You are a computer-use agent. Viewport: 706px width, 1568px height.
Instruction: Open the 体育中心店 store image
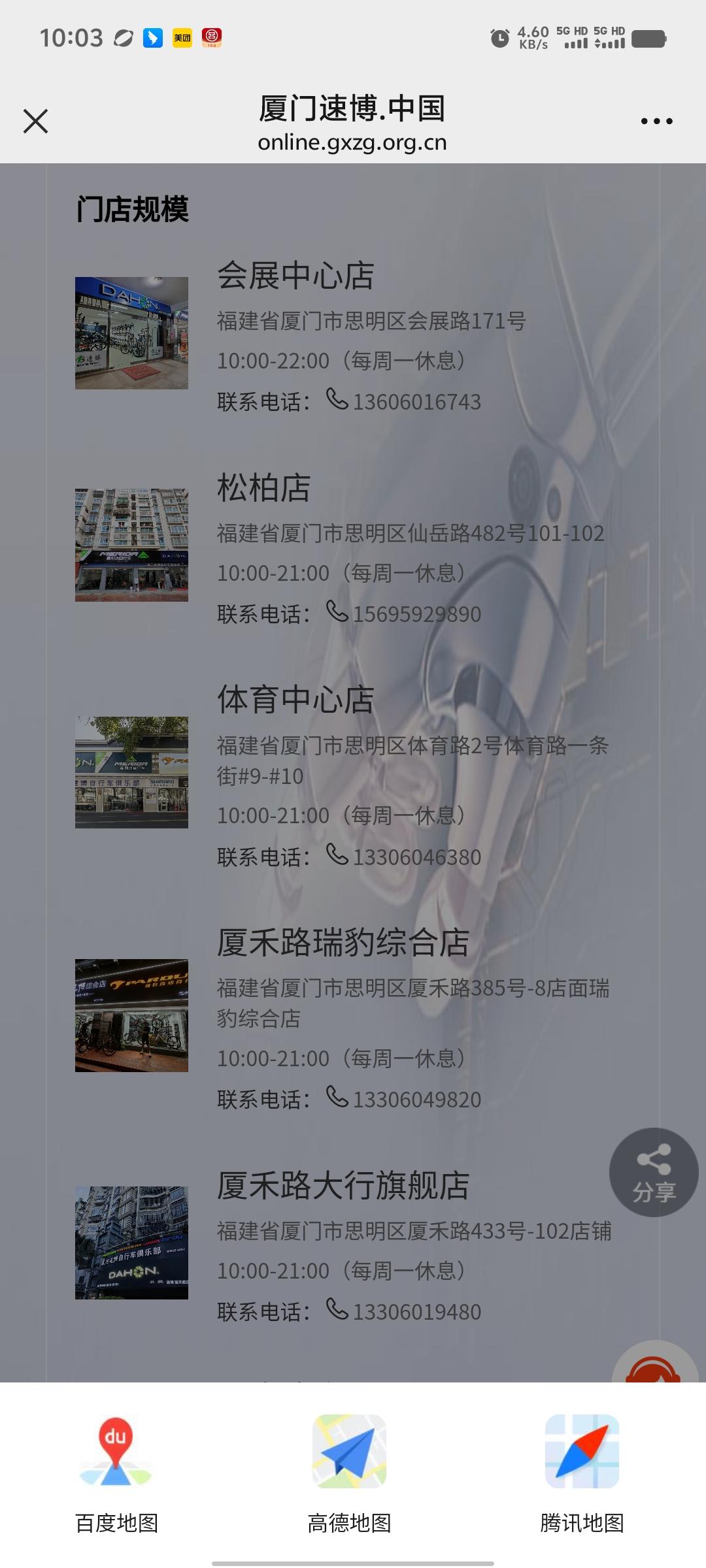tap(131, 772)
